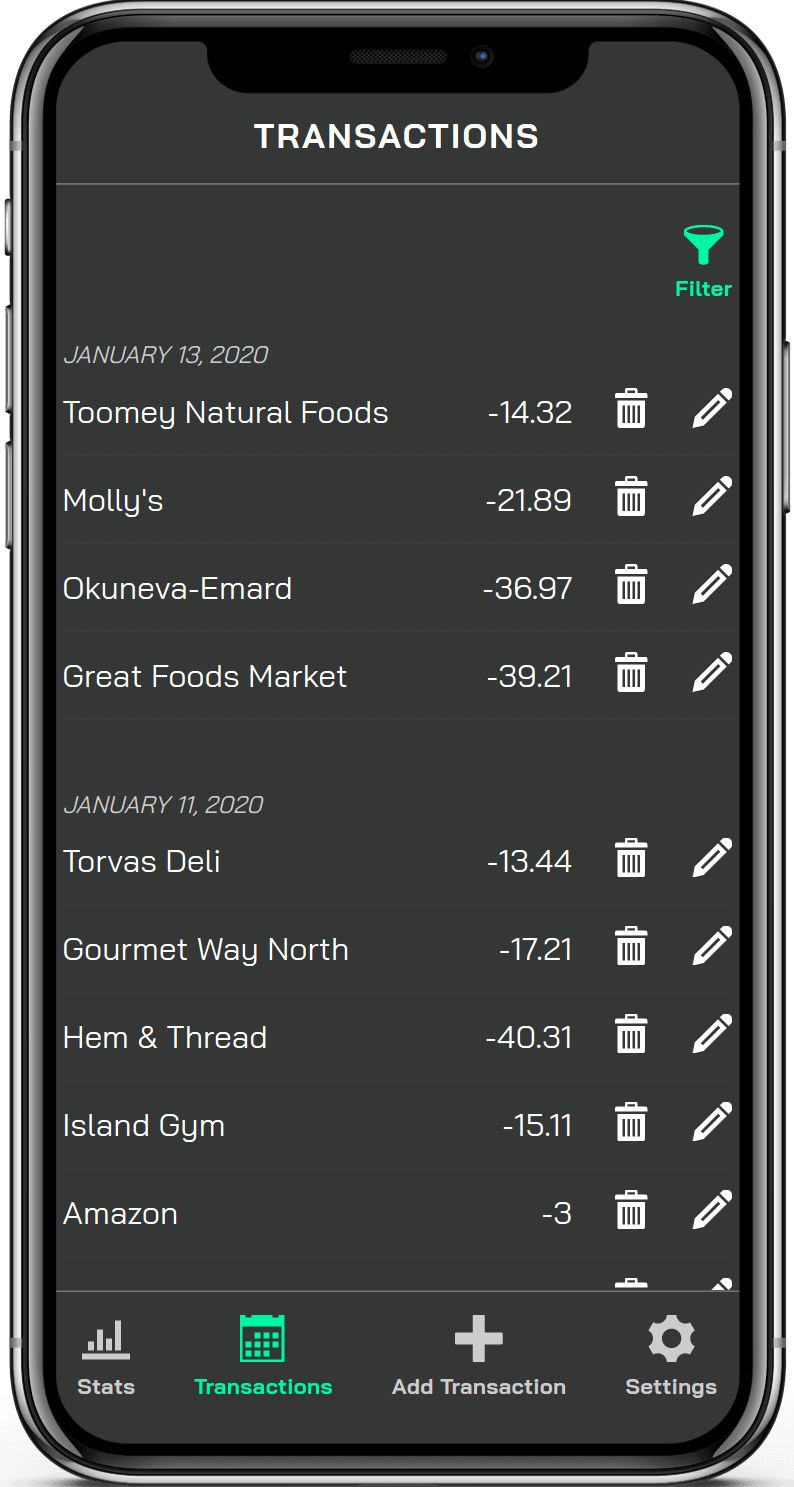The height and width of the screenshot is (1487, 794).
Task: Edit the Hem & Thread transaction
Action: tap(712, 1034)
